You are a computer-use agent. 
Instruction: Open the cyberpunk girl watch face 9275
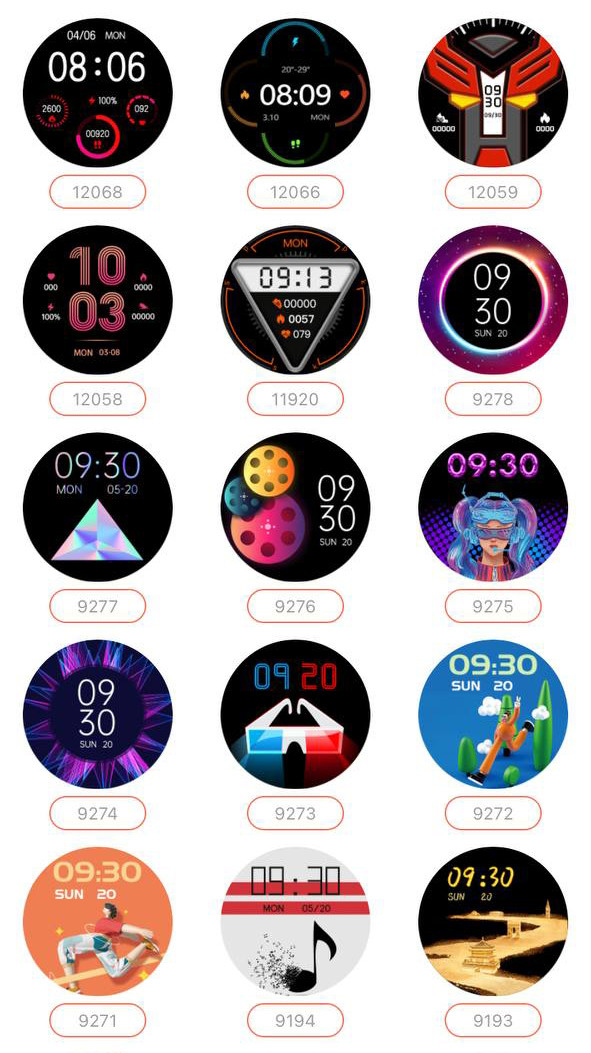493,507
